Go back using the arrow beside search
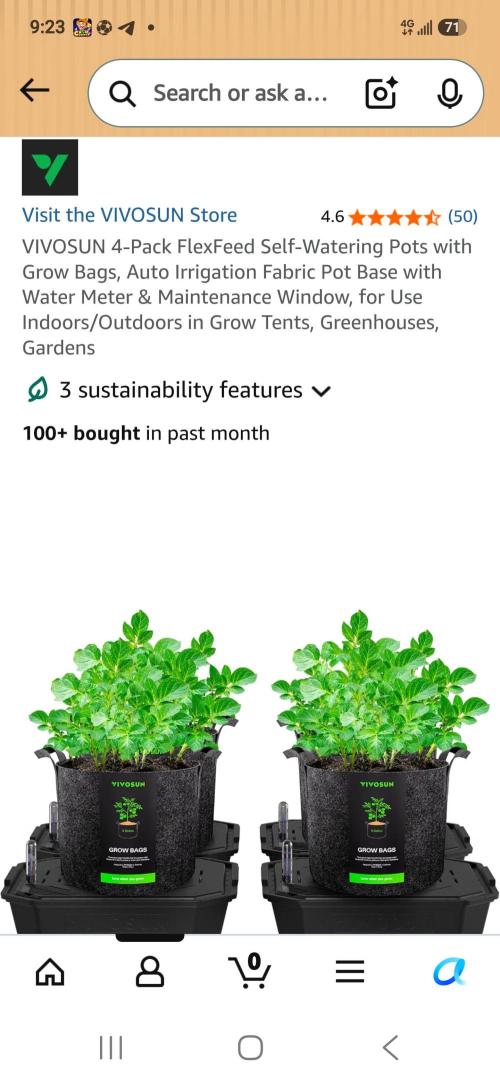This screenshot has width=500, height=1084. click(34, 91)
